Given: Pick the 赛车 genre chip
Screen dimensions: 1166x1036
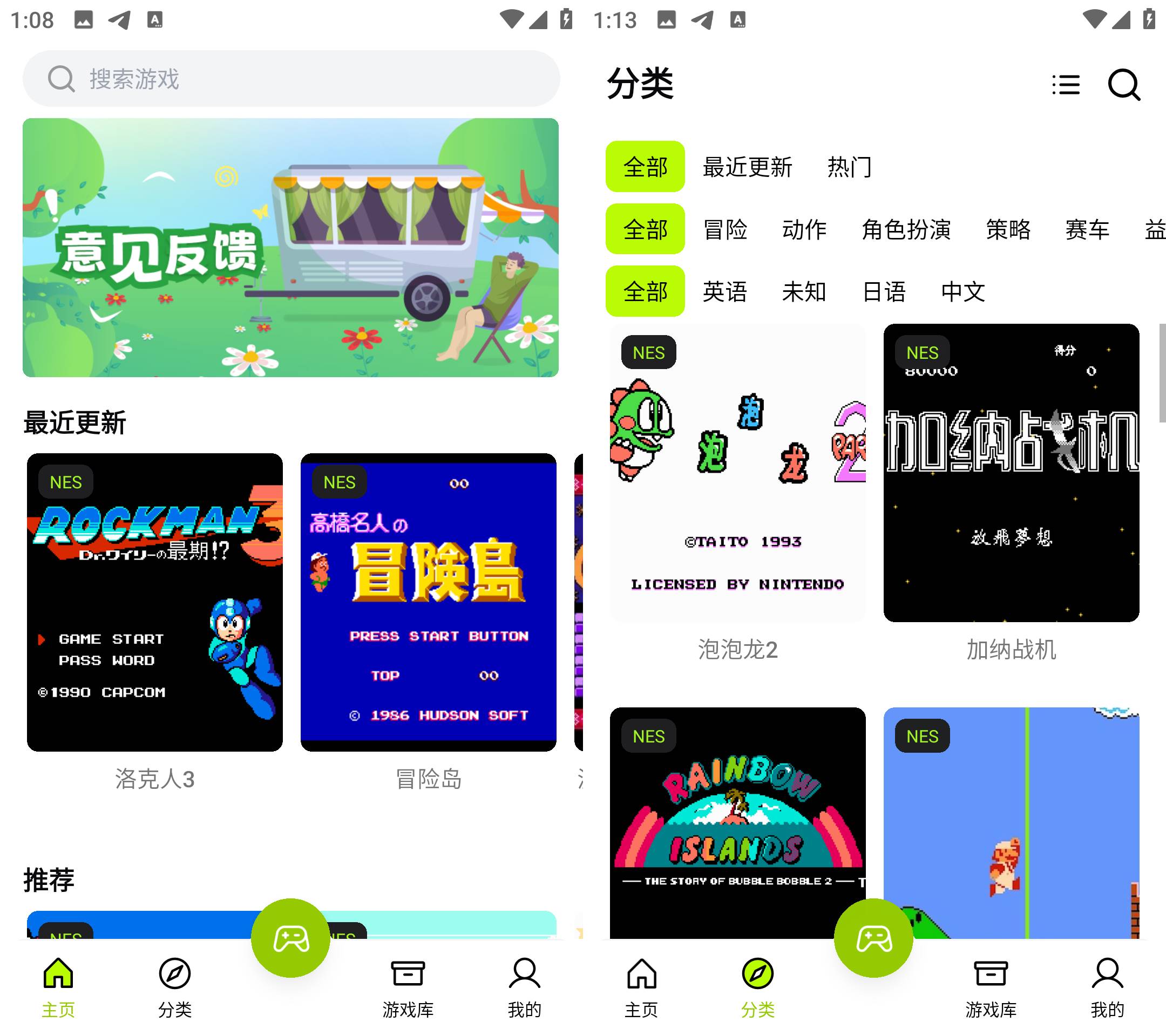Looking at the screenshot, I should 1087,229.
